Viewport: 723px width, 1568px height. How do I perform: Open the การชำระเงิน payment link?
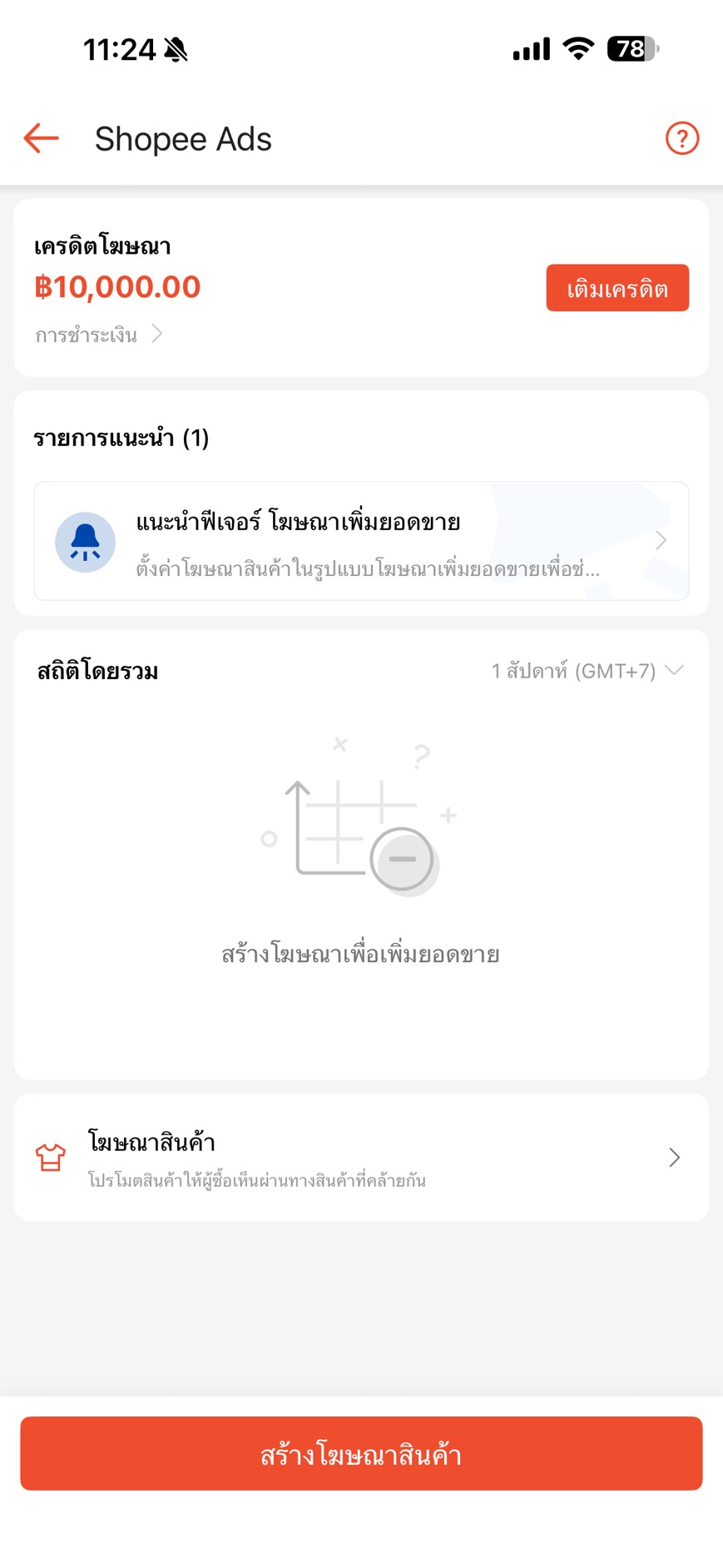[x=98, y=335]
